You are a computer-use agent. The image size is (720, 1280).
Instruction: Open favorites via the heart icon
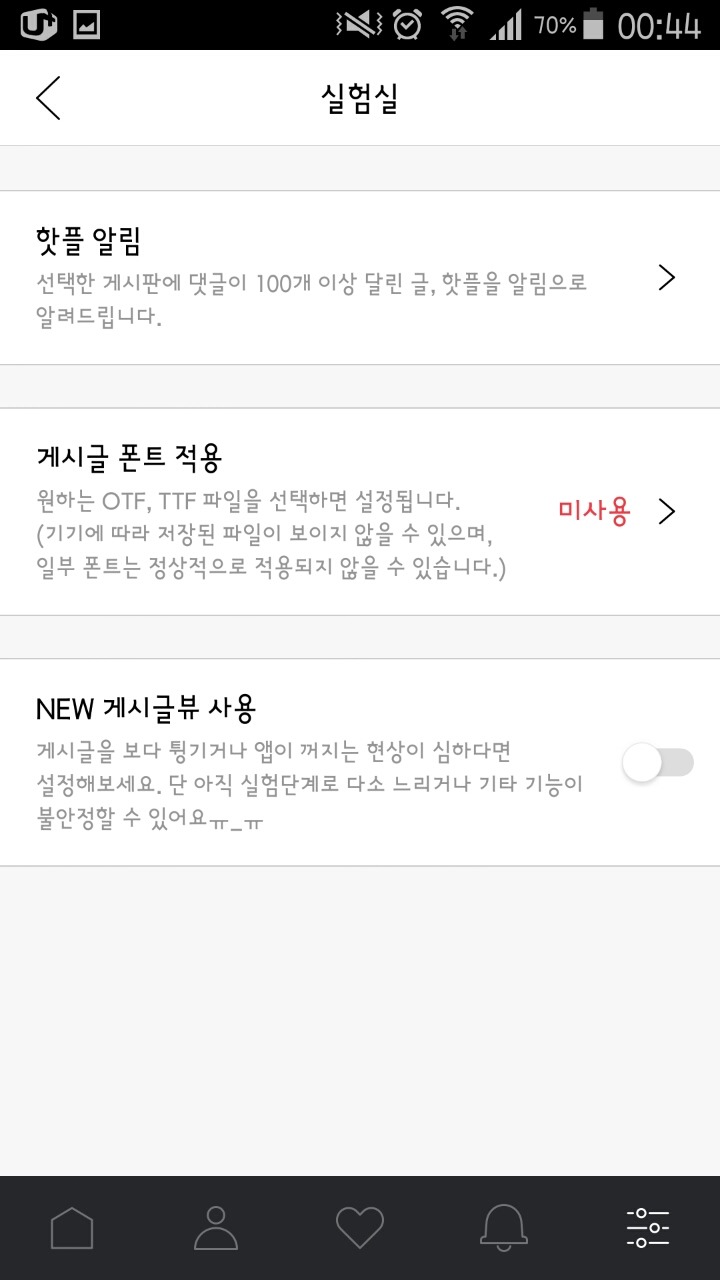360,1227
